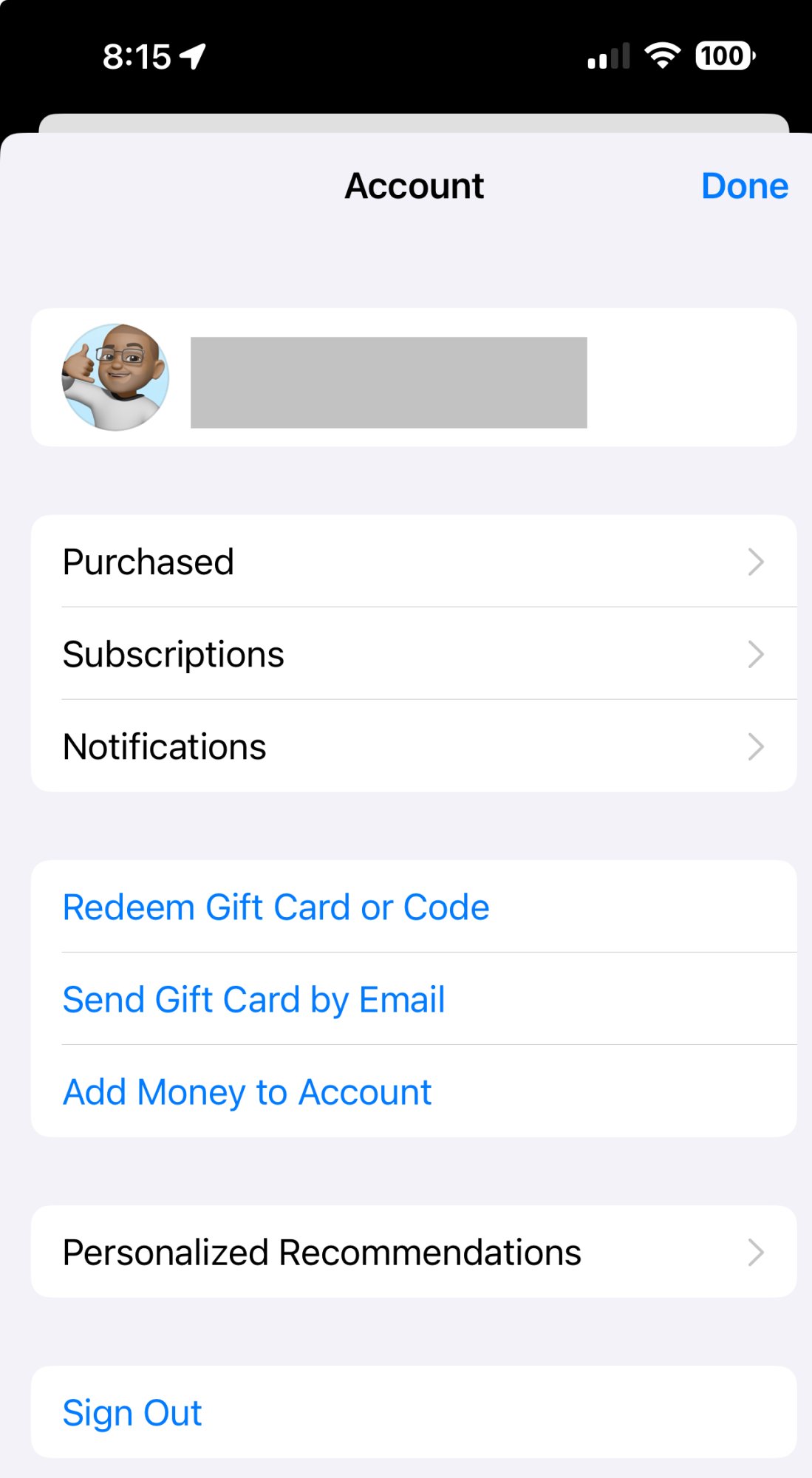Tap Done to close Account
The width and height of the screenshot is (812, 1478).
[x=744, y=185]
